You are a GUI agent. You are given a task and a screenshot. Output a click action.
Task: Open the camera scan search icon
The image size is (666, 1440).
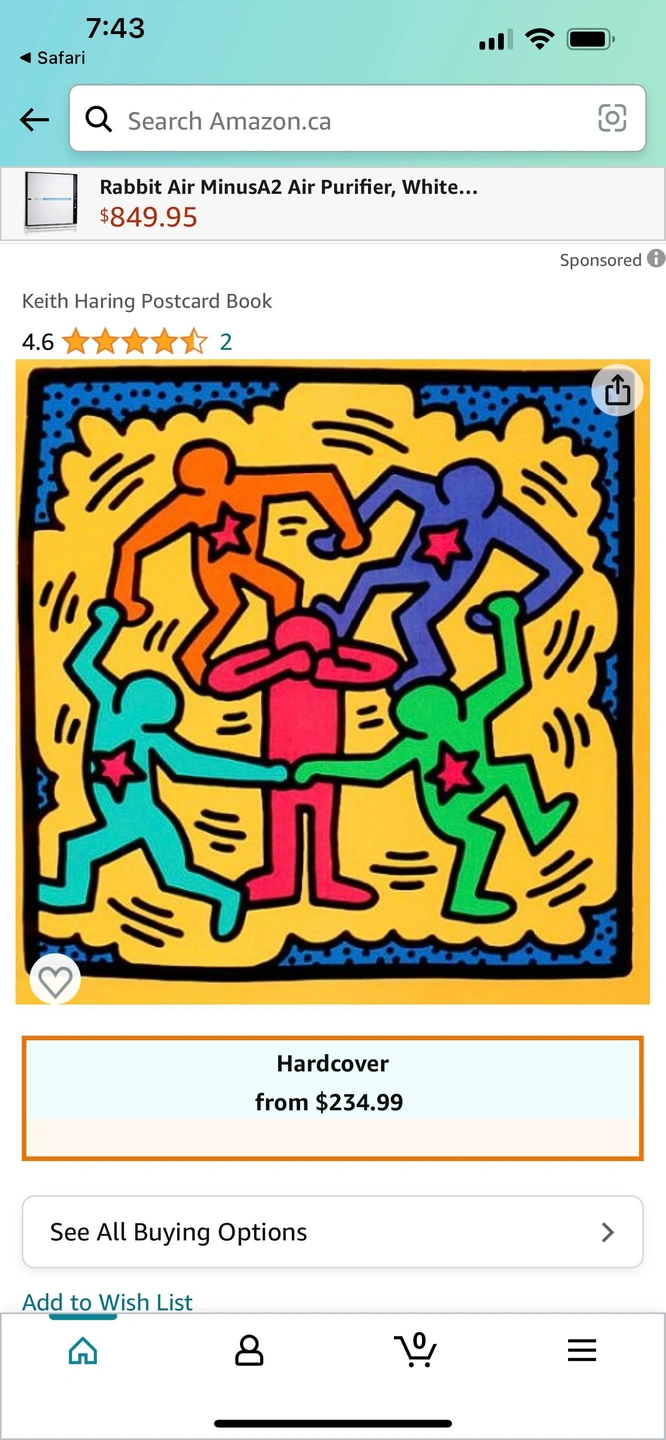click(612, 119)
